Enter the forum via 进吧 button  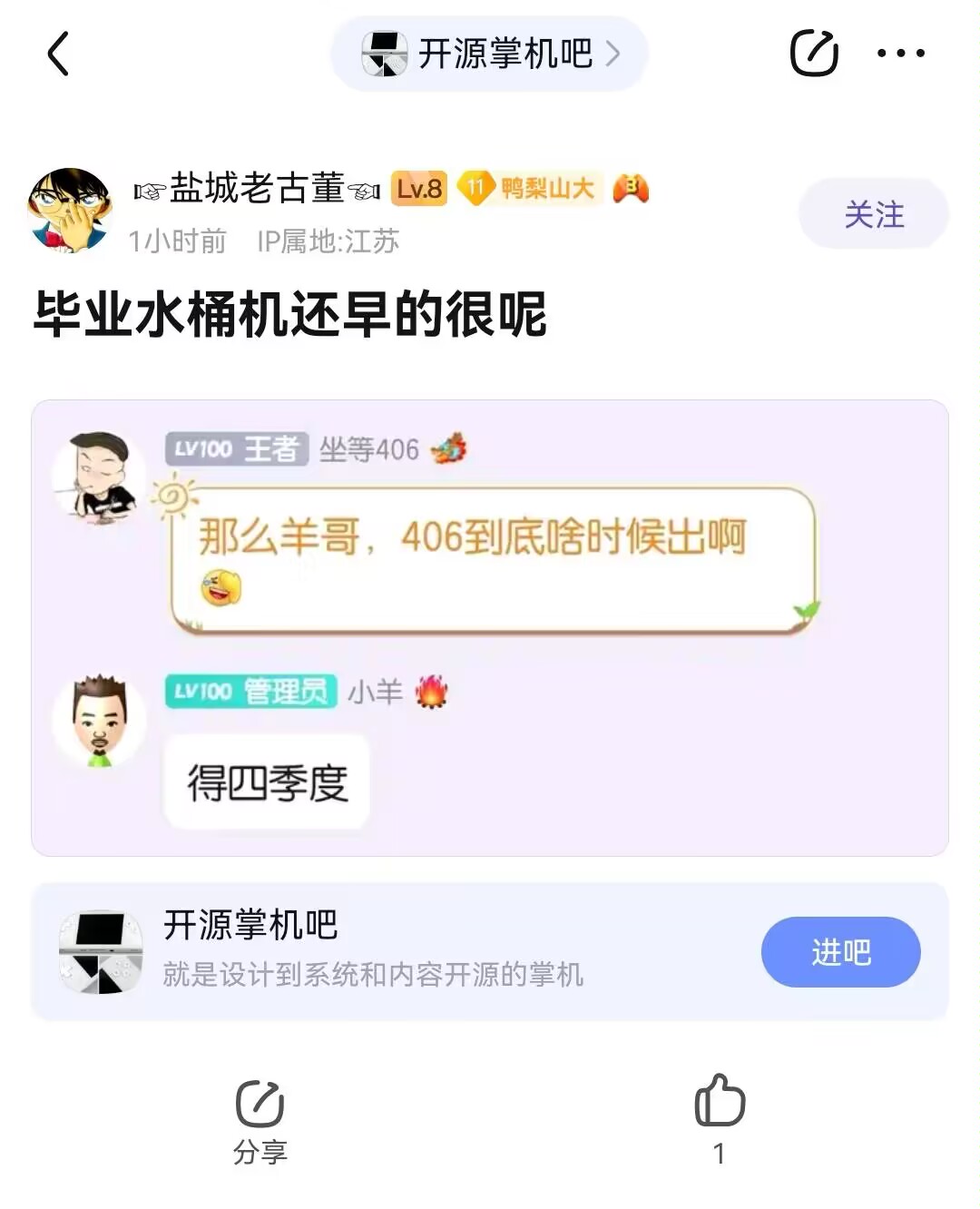pos(840,952)
